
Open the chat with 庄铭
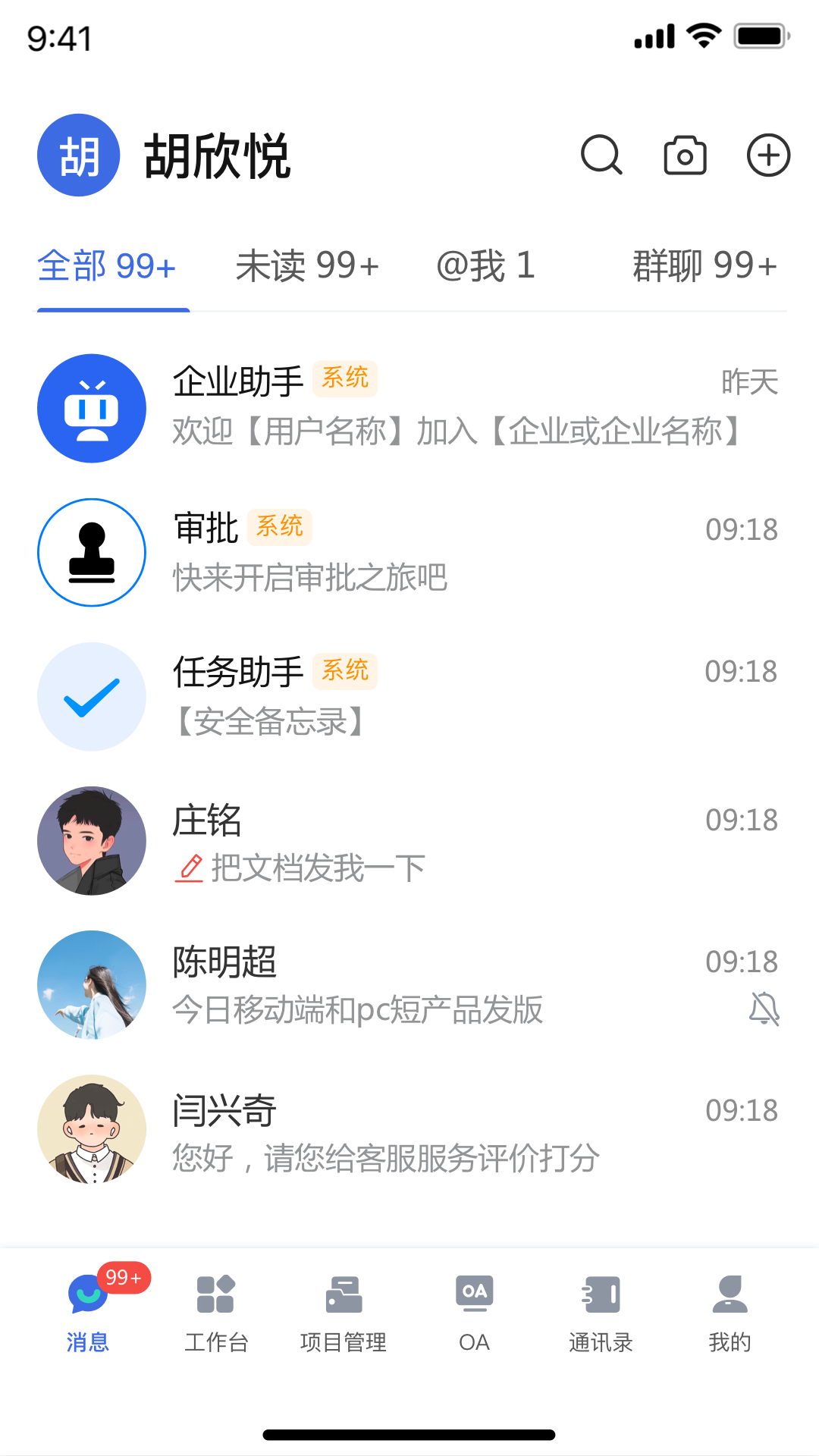pyautogui.click(x=379, y=840)
